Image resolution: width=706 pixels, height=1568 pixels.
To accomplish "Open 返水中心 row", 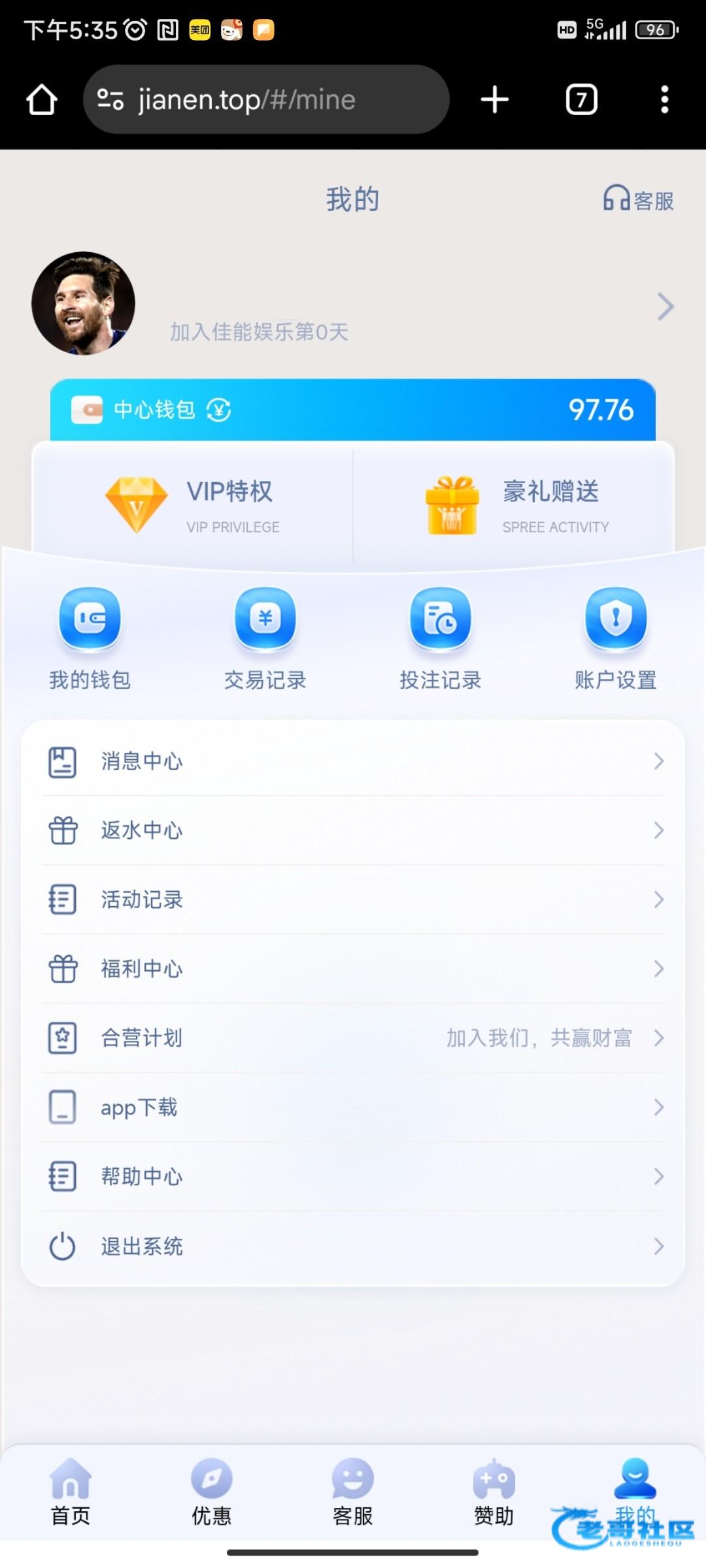I will click(353, 830).
